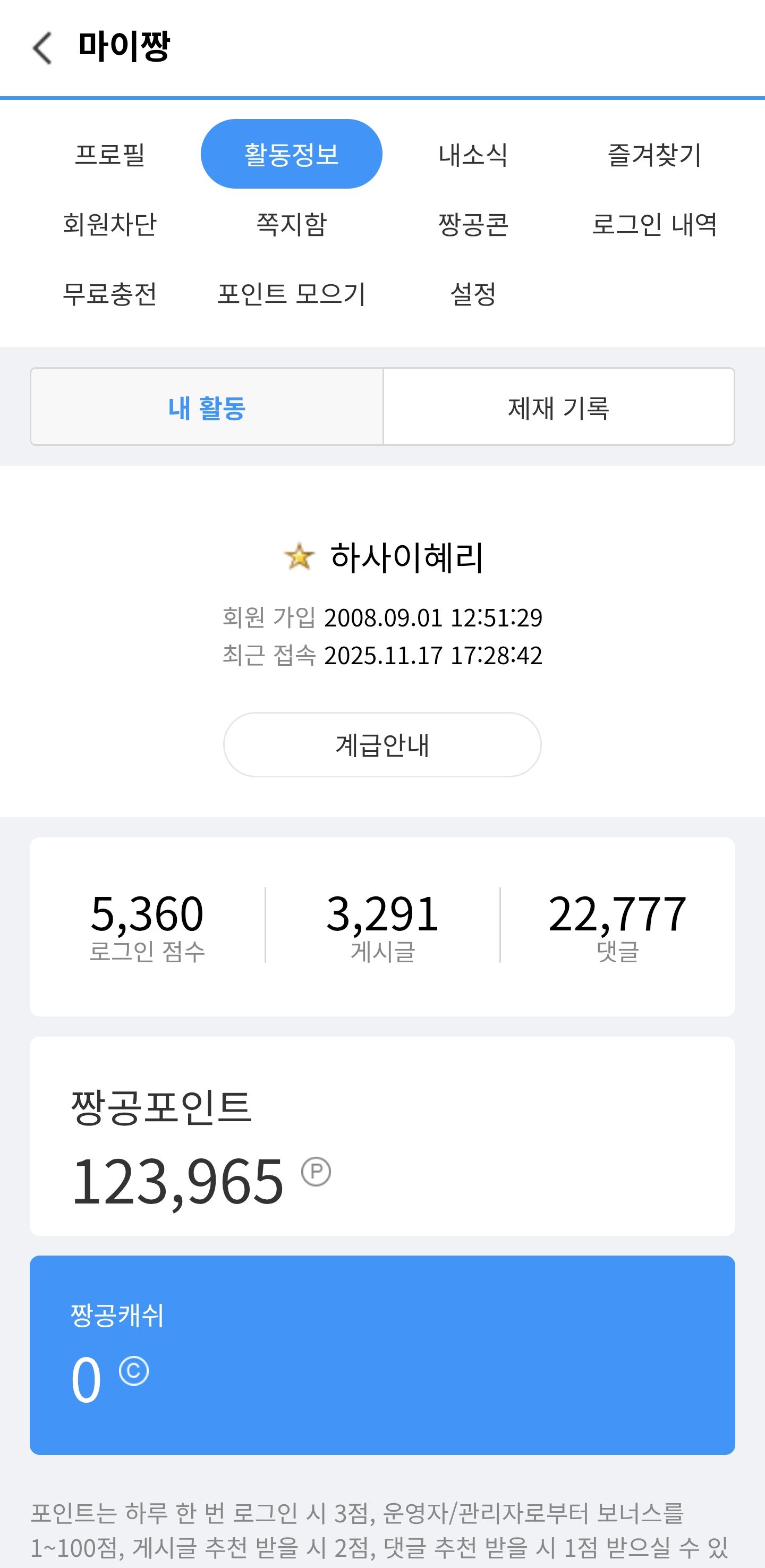Open 무료충전 free charge tab
This screenshot has height=1568, width=765.
pyautogui.click(x=110, y=294)
